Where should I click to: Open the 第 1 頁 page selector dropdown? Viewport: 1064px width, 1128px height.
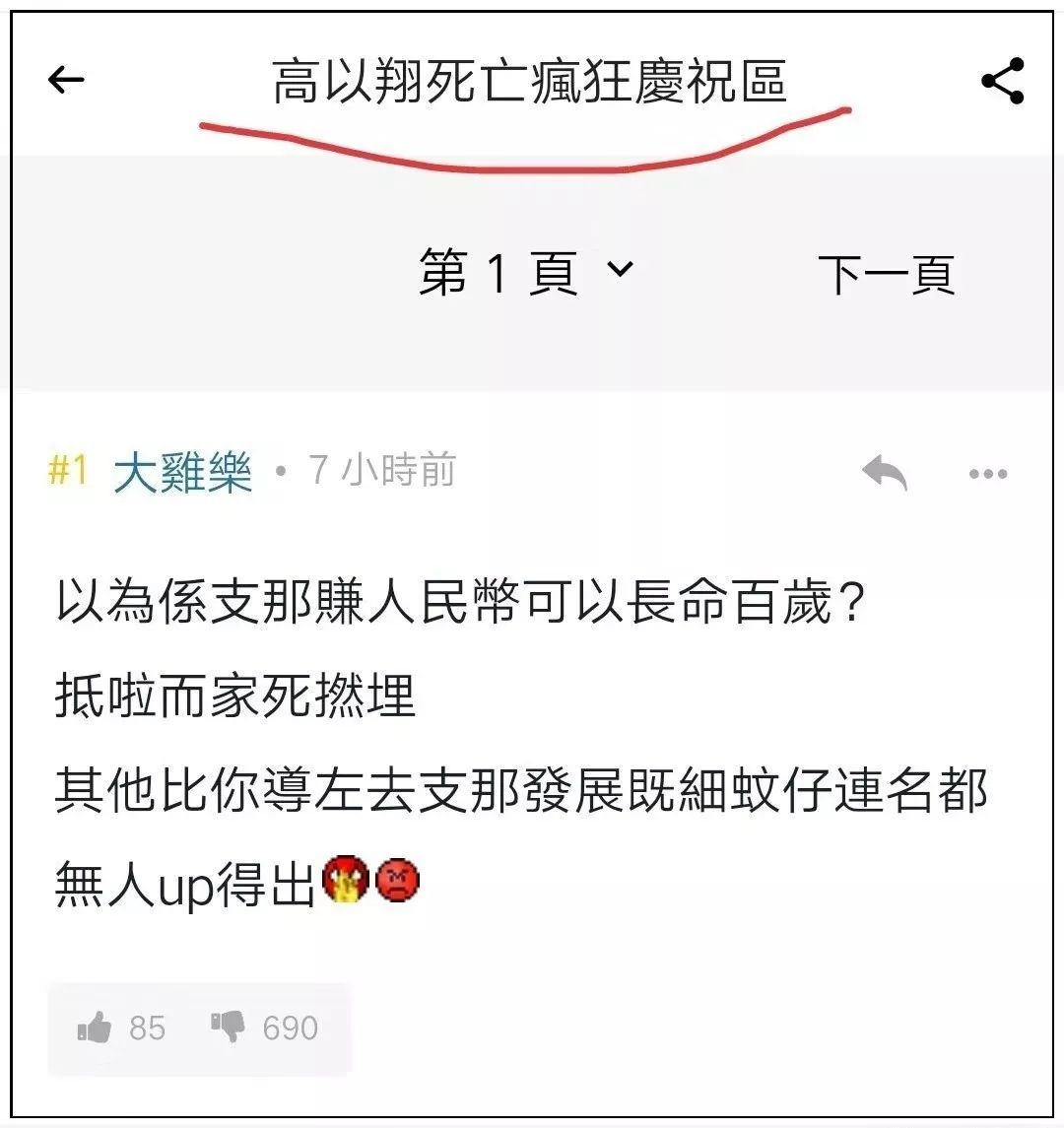click(x=526, y=272)
